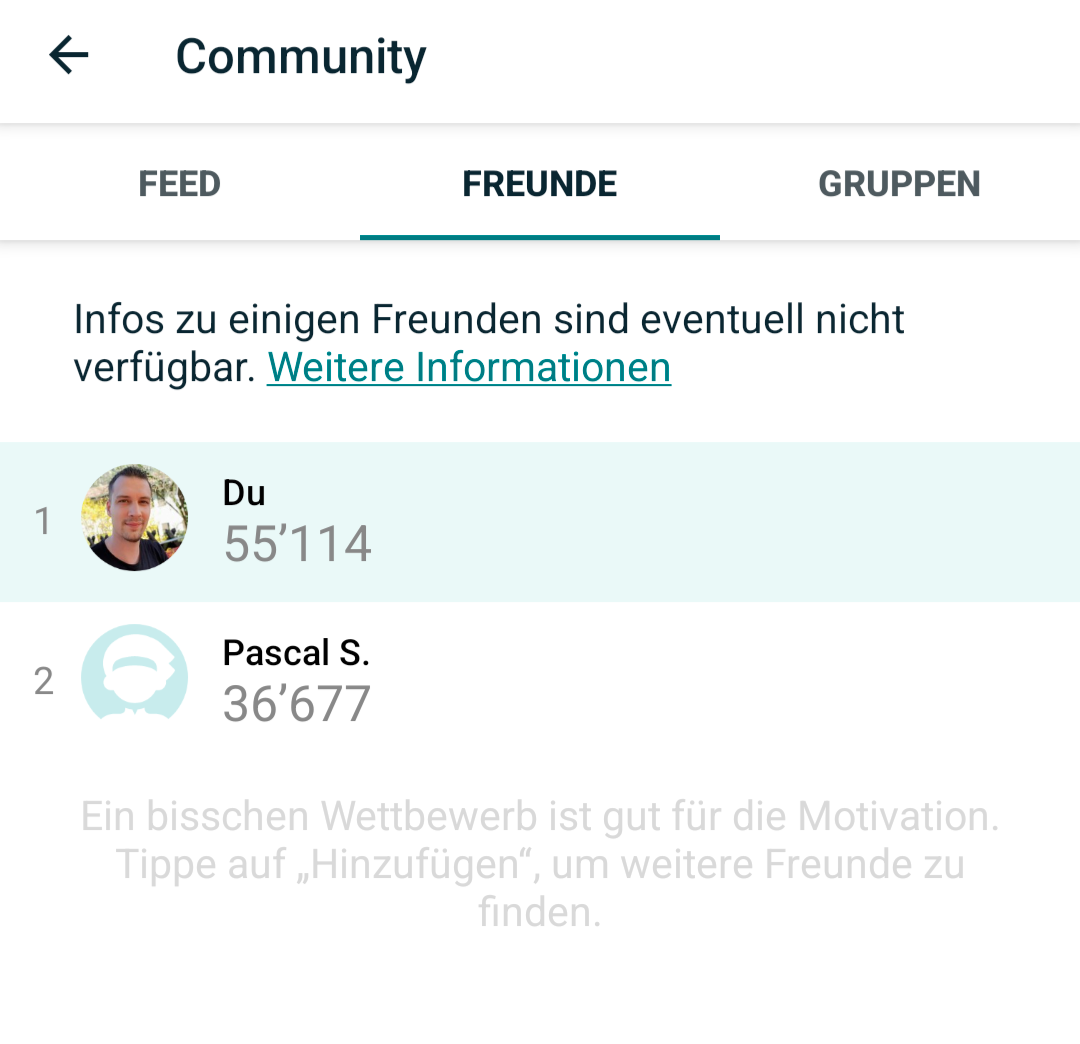Open your own leaderboard entry "Du"
This screenshot has width=1080, height=1044.
pyautogui.click(x=540, y=521)
